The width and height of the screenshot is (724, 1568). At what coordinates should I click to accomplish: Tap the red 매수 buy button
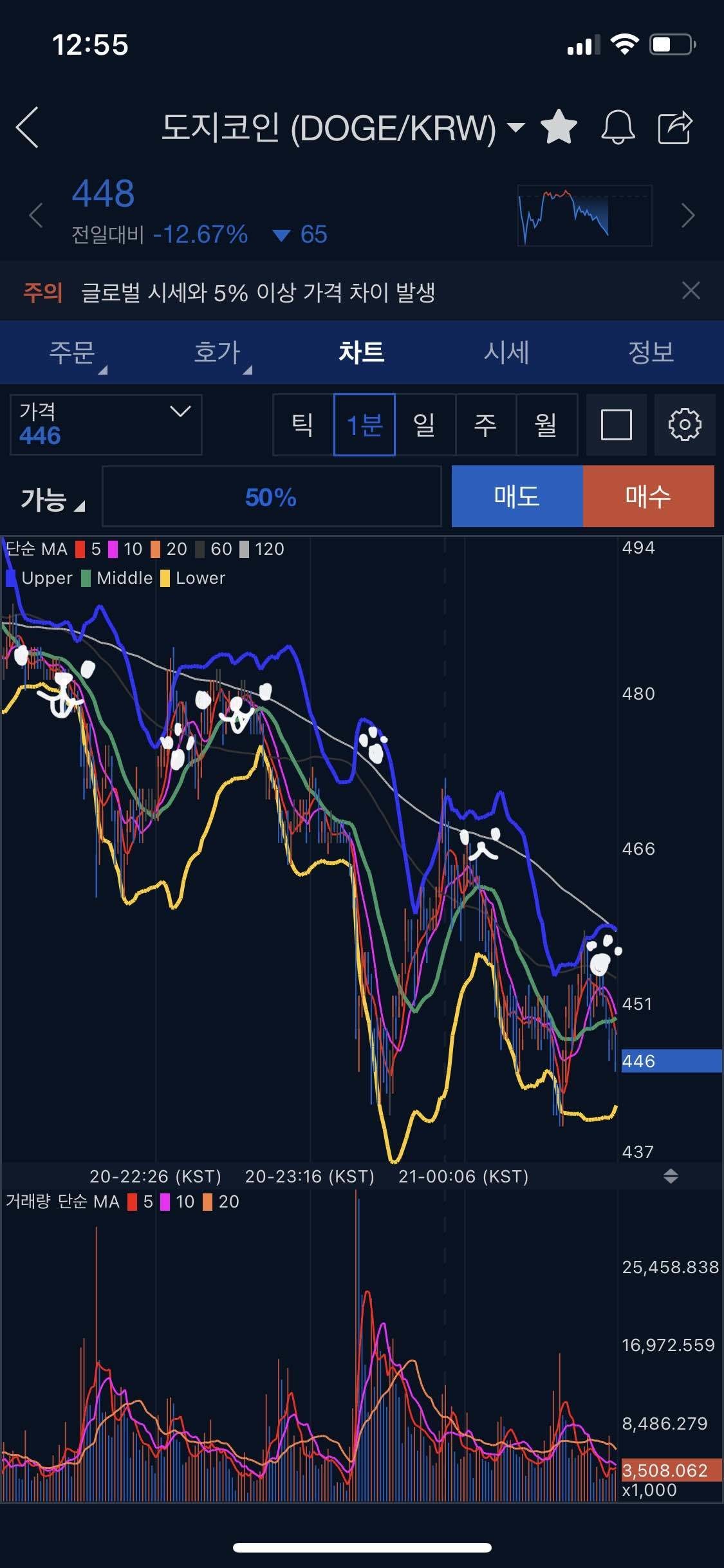648,496
